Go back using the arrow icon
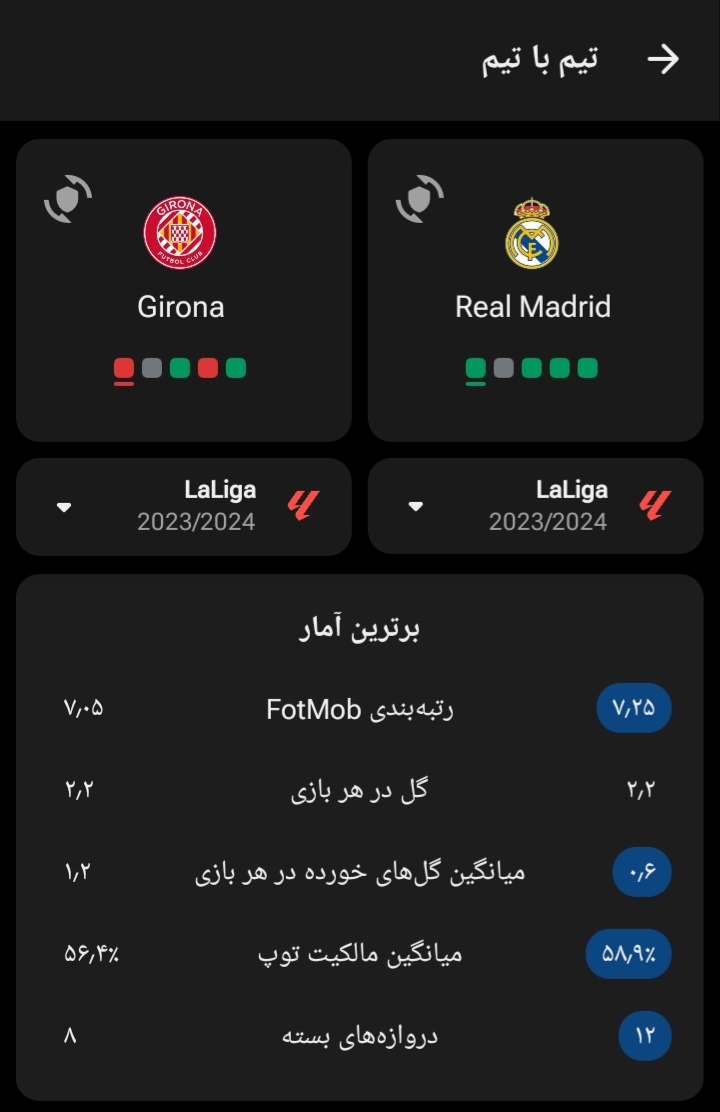This screenshot has height=1112, width=720. 662,60
